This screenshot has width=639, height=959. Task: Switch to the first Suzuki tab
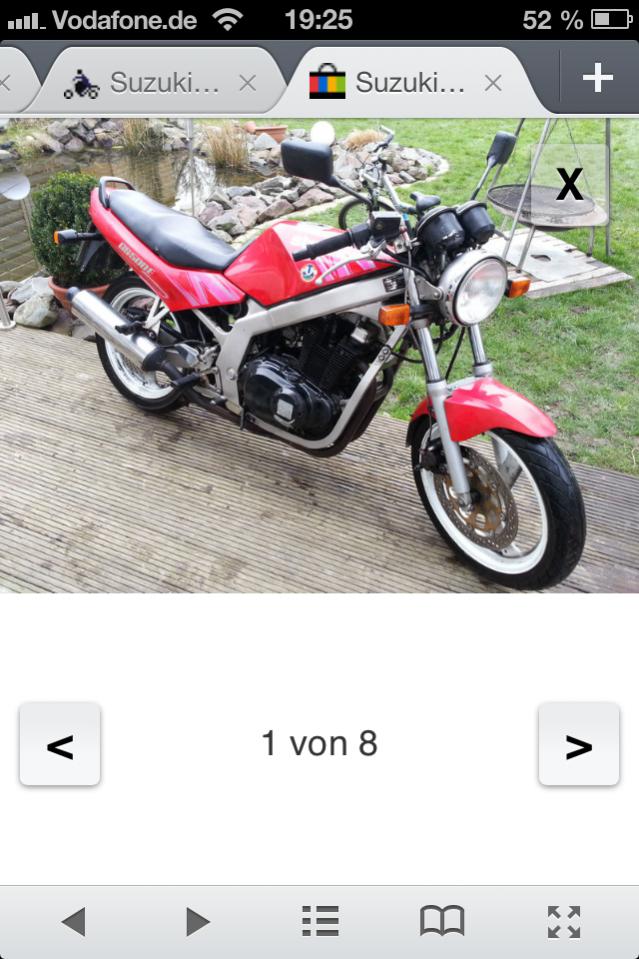(x=150, y=82)
